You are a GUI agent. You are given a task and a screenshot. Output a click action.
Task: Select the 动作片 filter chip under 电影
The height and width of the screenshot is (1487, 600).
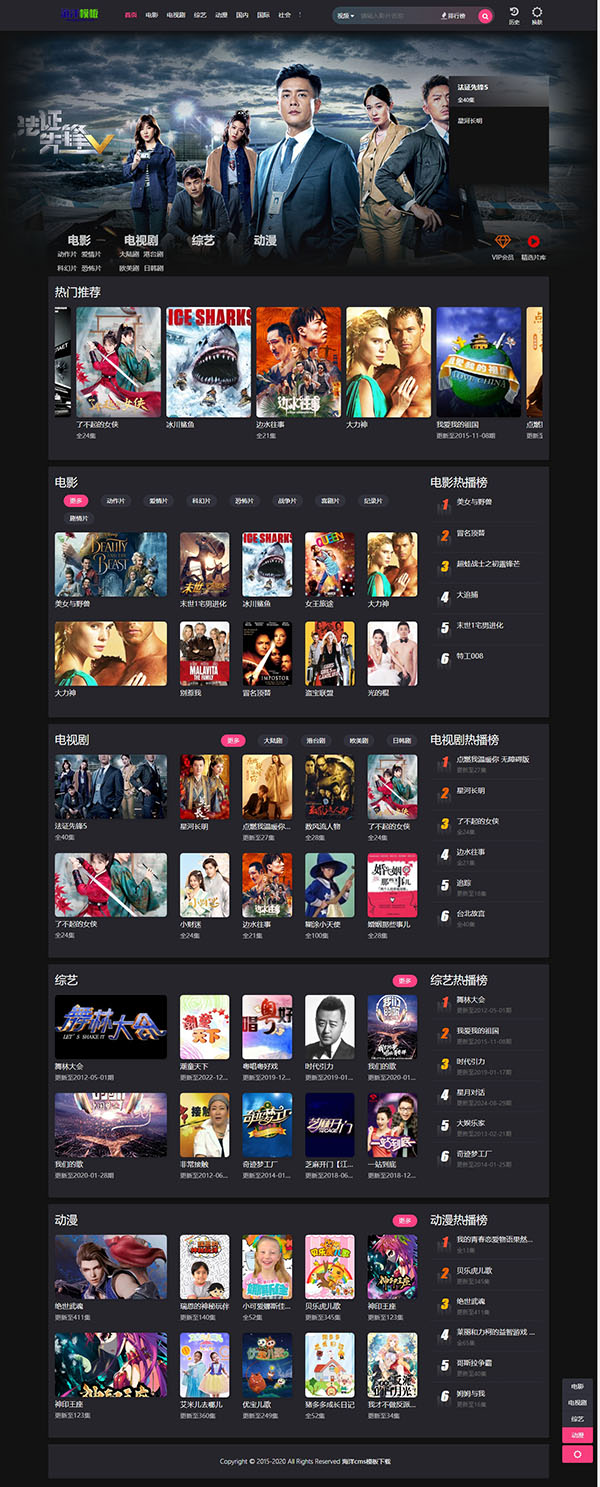tap(115, 500)
